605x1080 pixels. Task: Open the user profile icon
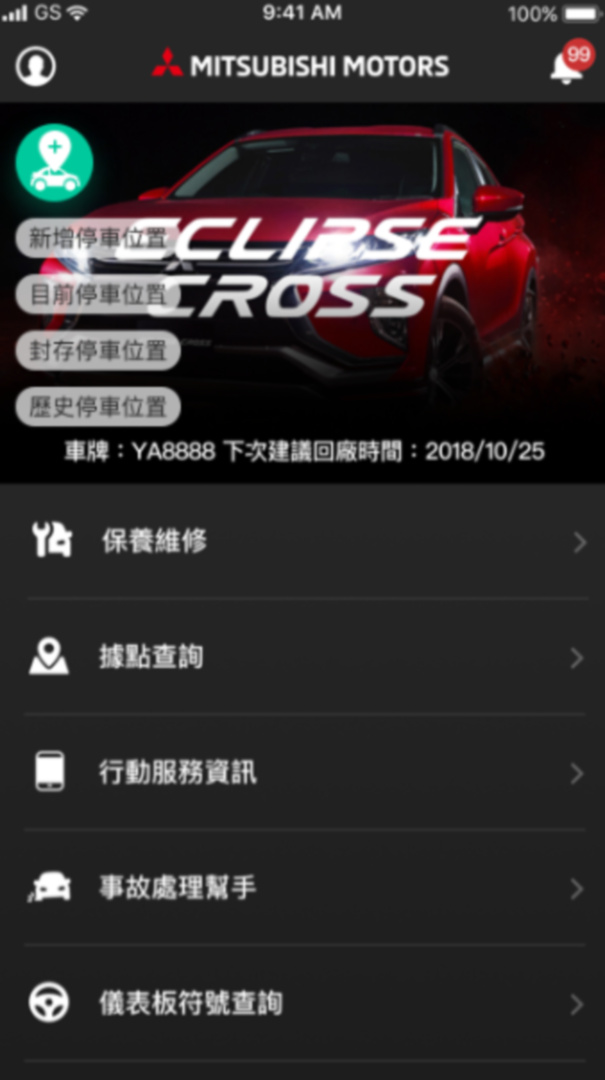pyautogui.click(x=36, y=67)
